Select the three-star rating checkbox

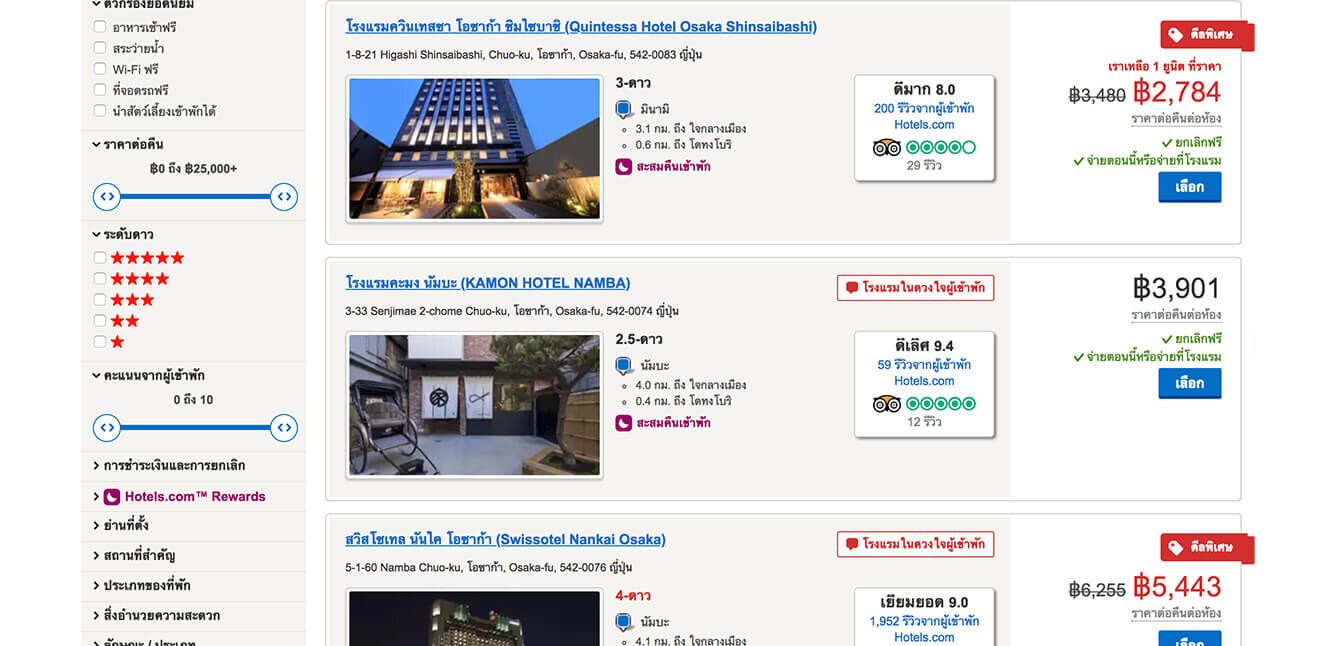(100, 300)
